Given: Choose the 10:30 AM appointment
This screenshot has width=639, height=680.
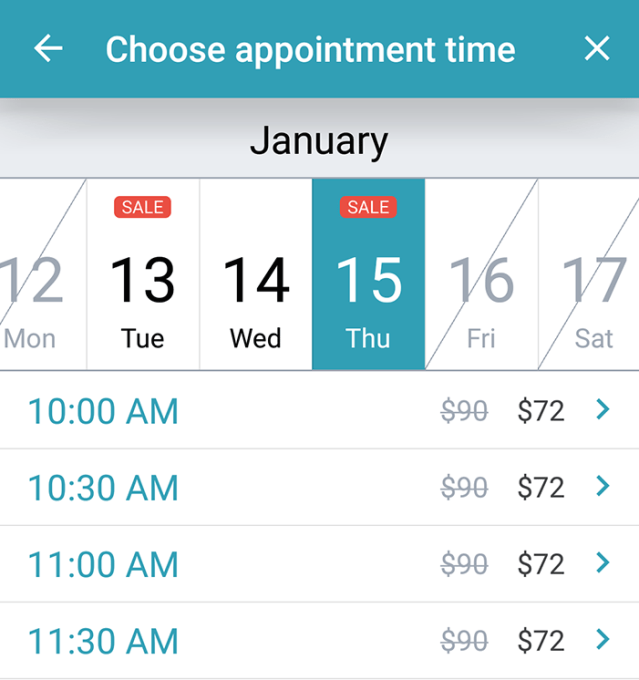Looking at the screenshot, I should coord(319,487).
